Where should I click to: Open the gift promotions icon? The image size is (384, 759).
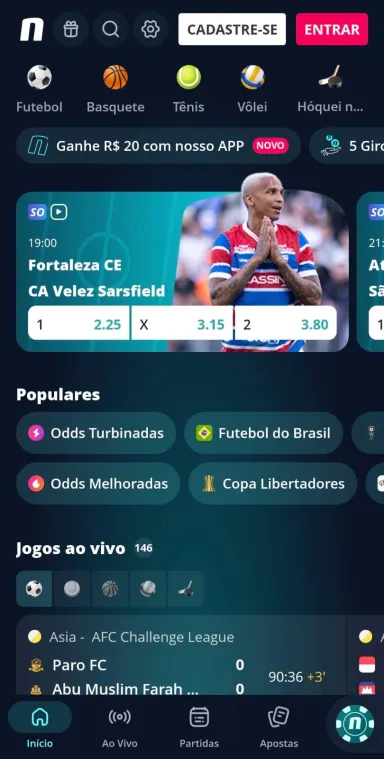pyautogui.click(x=71, y=30)
